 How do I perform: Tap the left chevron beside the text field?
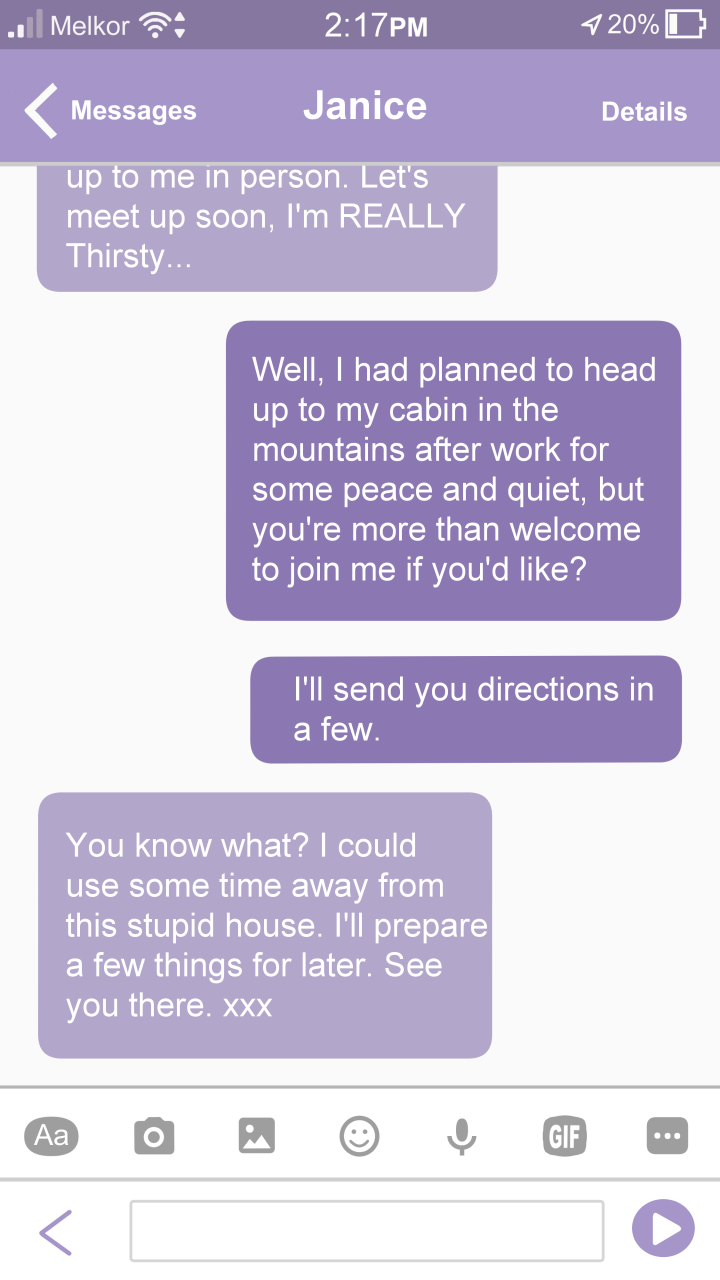[x=56, y=1231]
